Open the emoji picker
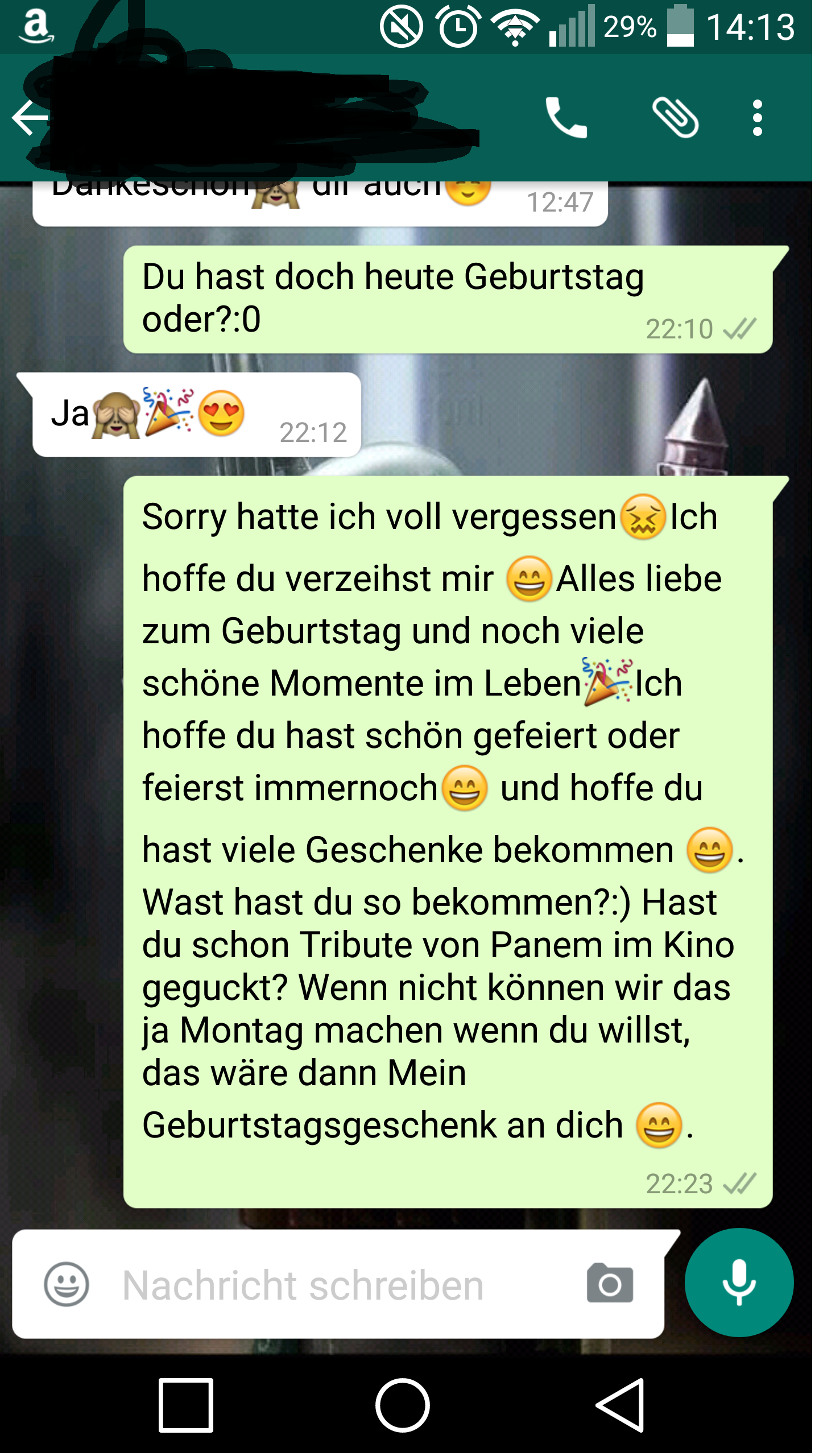 click(67, 1285)
